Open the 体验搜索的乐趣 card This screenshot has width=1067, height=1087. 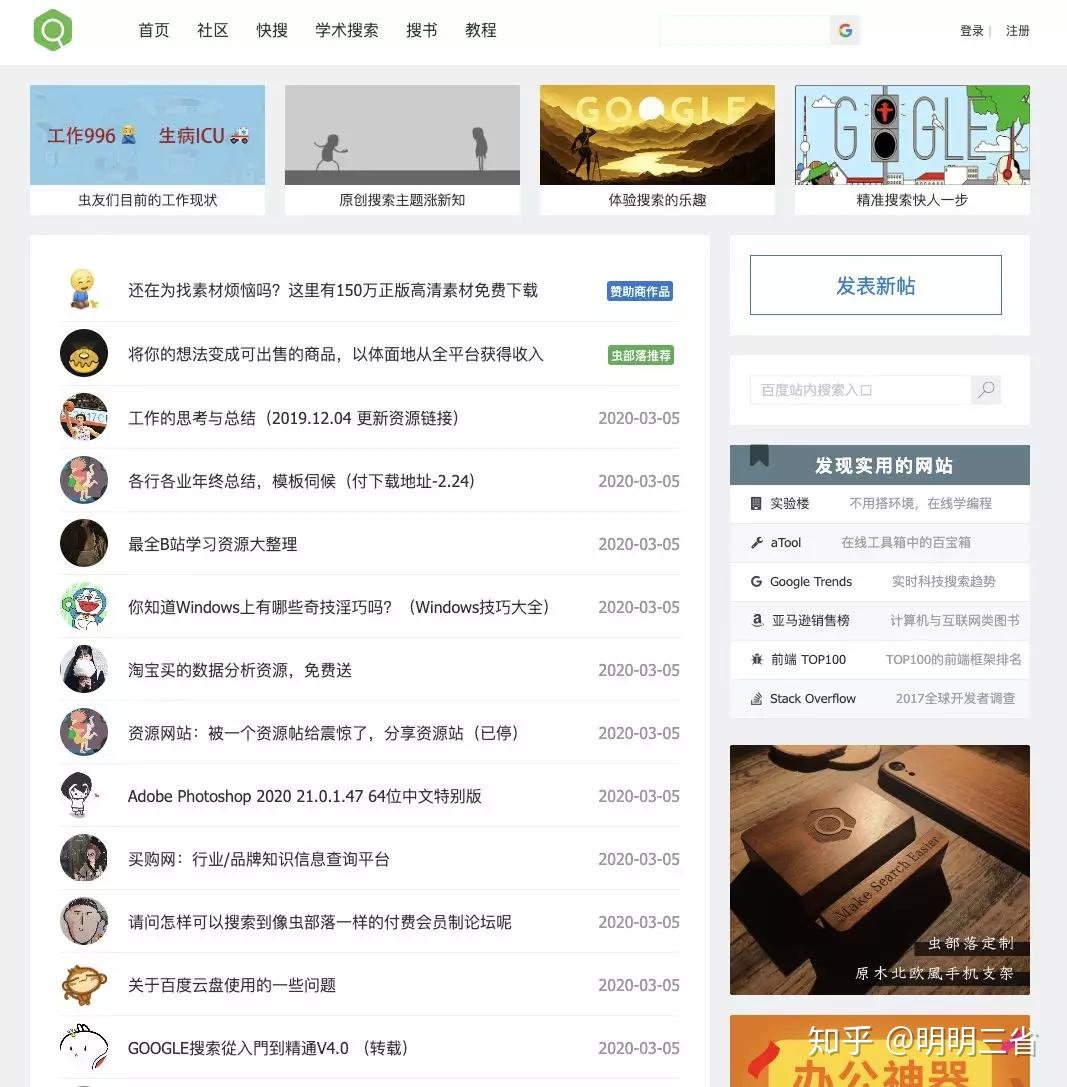point(657,148)
